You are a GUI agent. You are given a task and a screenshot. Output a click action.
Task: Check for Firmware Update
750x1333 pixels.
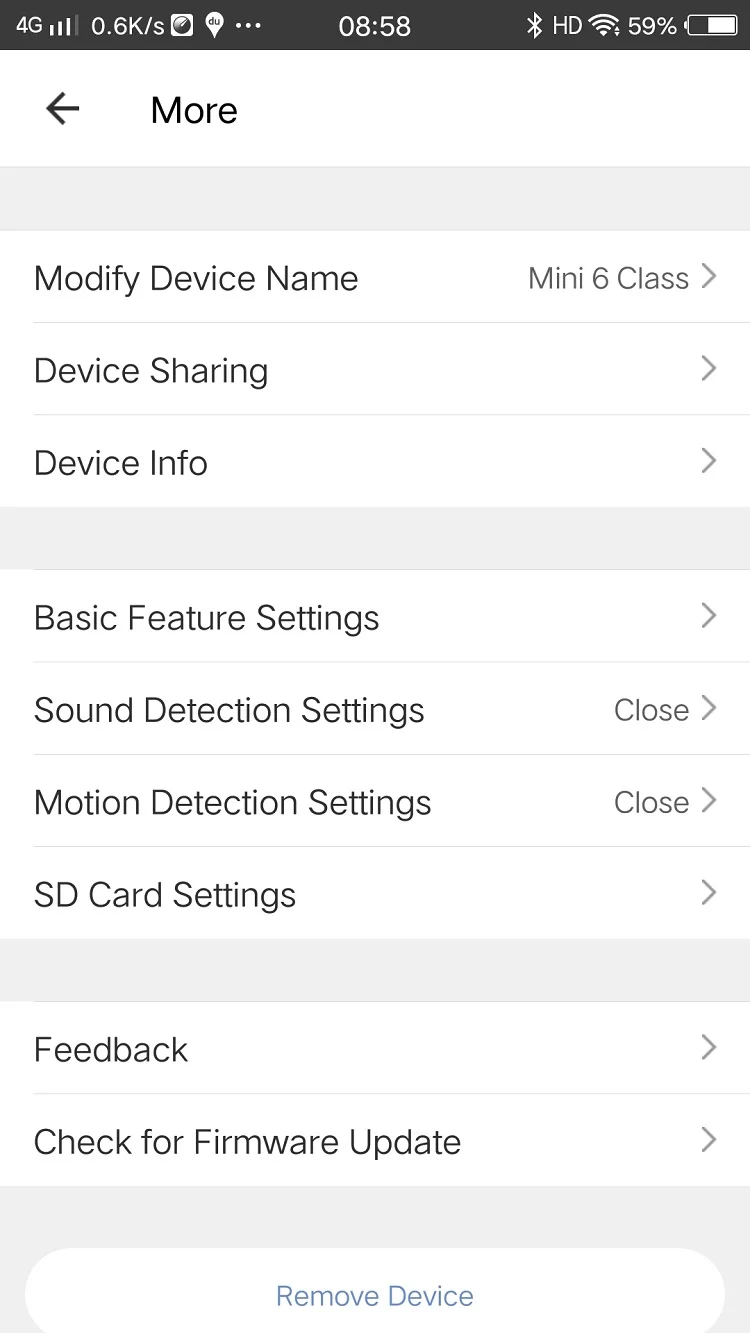pyautogui.click(x=375, y=1141)
